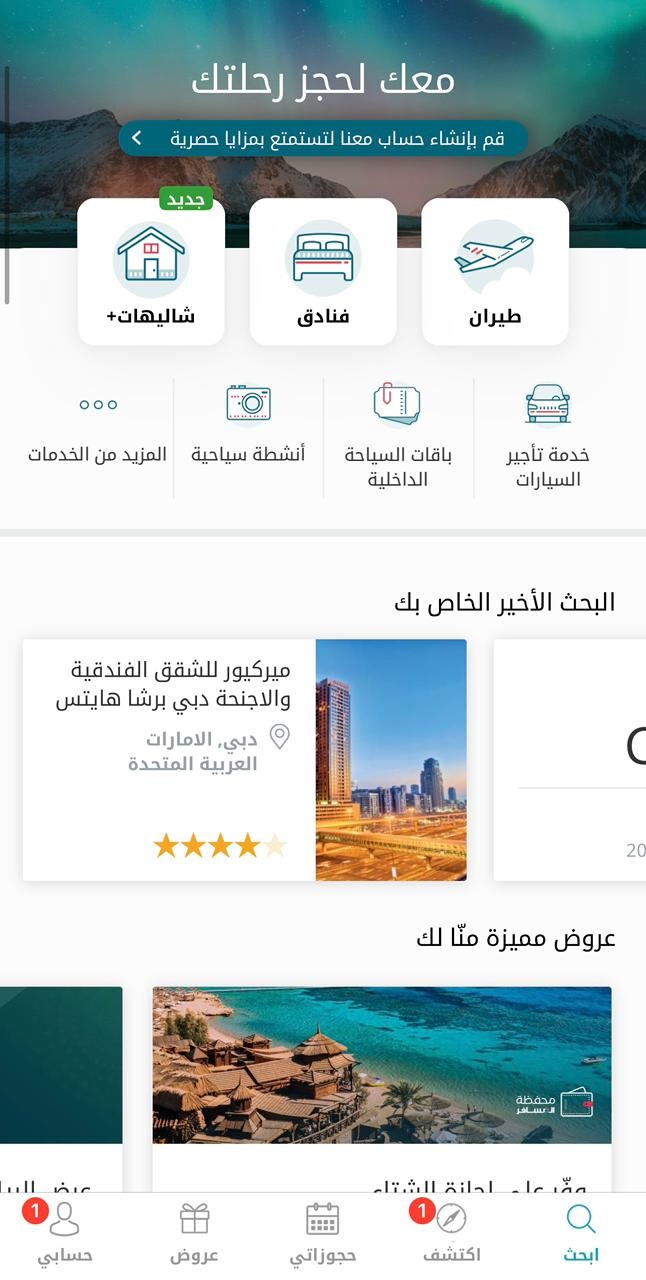Open the recent search for ميركيور Dubai hotel

[x=245, y=760]
